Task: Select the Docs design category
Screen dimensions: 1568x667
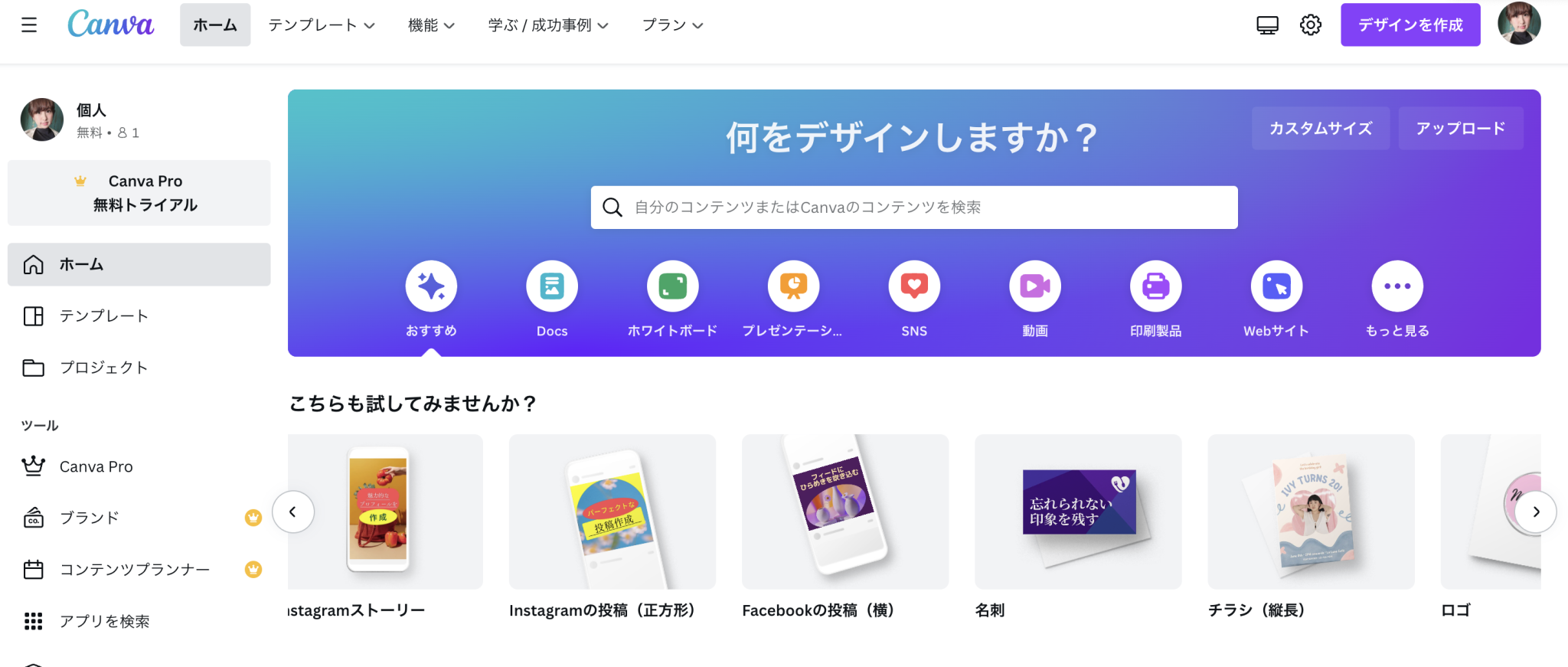Action: coord(552,287)
